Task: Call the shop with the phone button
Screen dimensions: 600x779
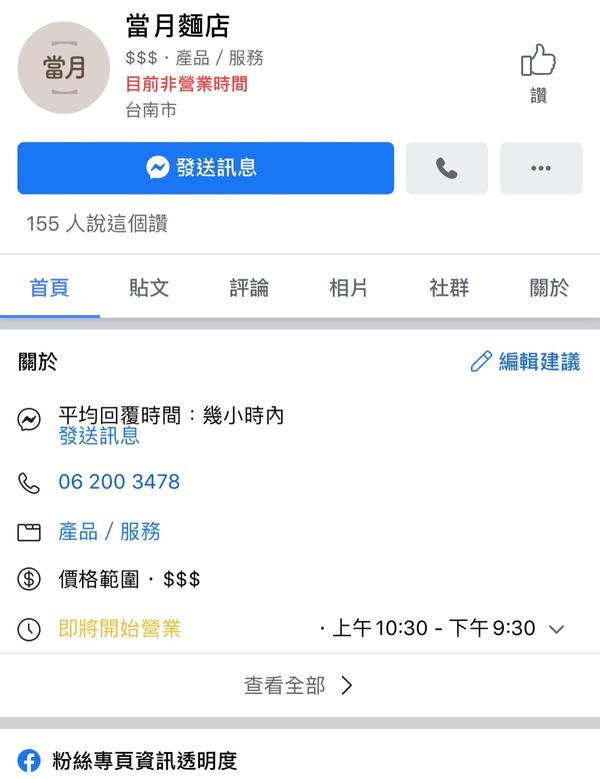Action: 446,168
